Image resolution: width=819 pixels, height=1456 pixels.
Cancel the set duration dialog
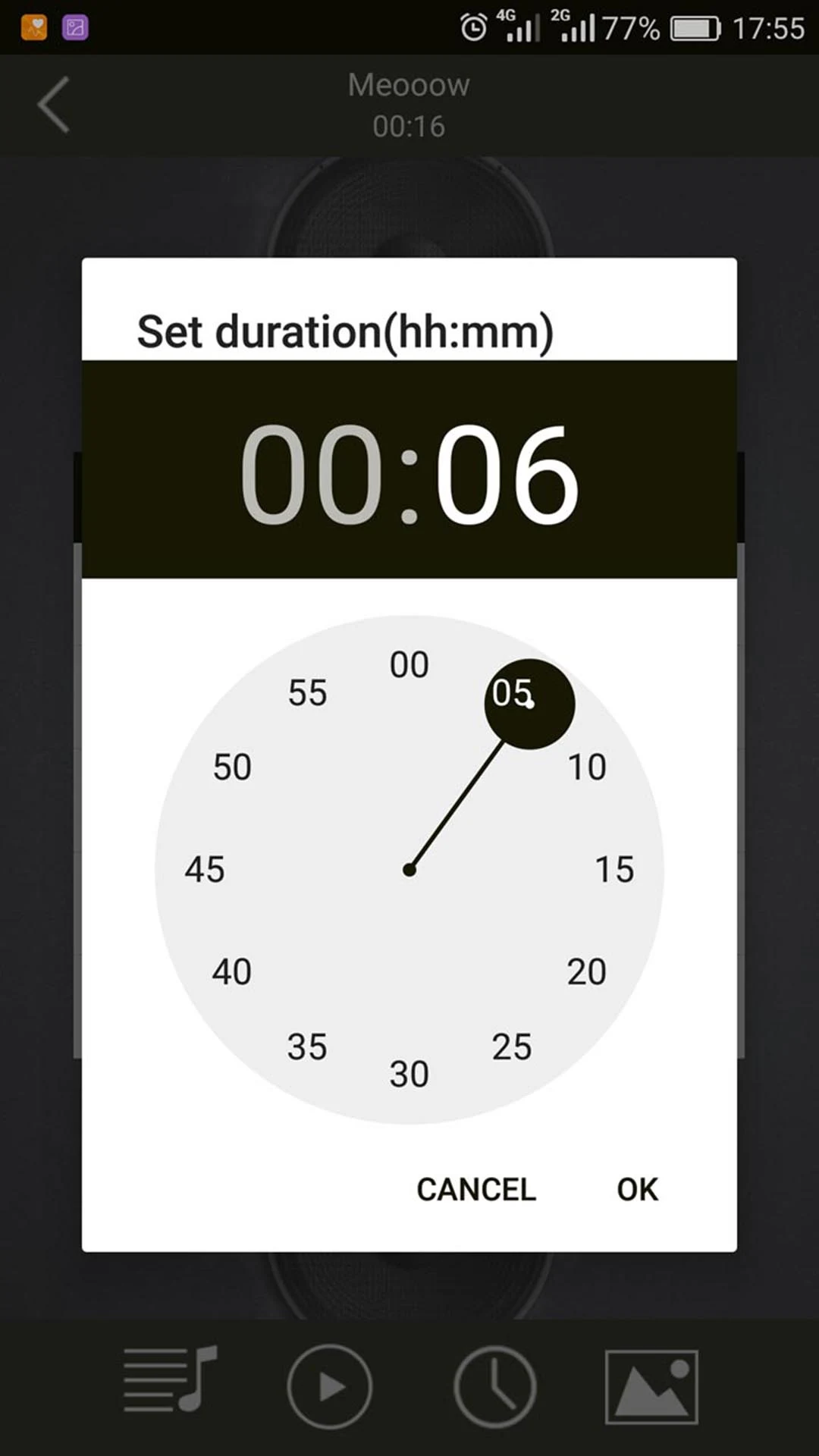pyautogui.click(x=476, y=1189)
